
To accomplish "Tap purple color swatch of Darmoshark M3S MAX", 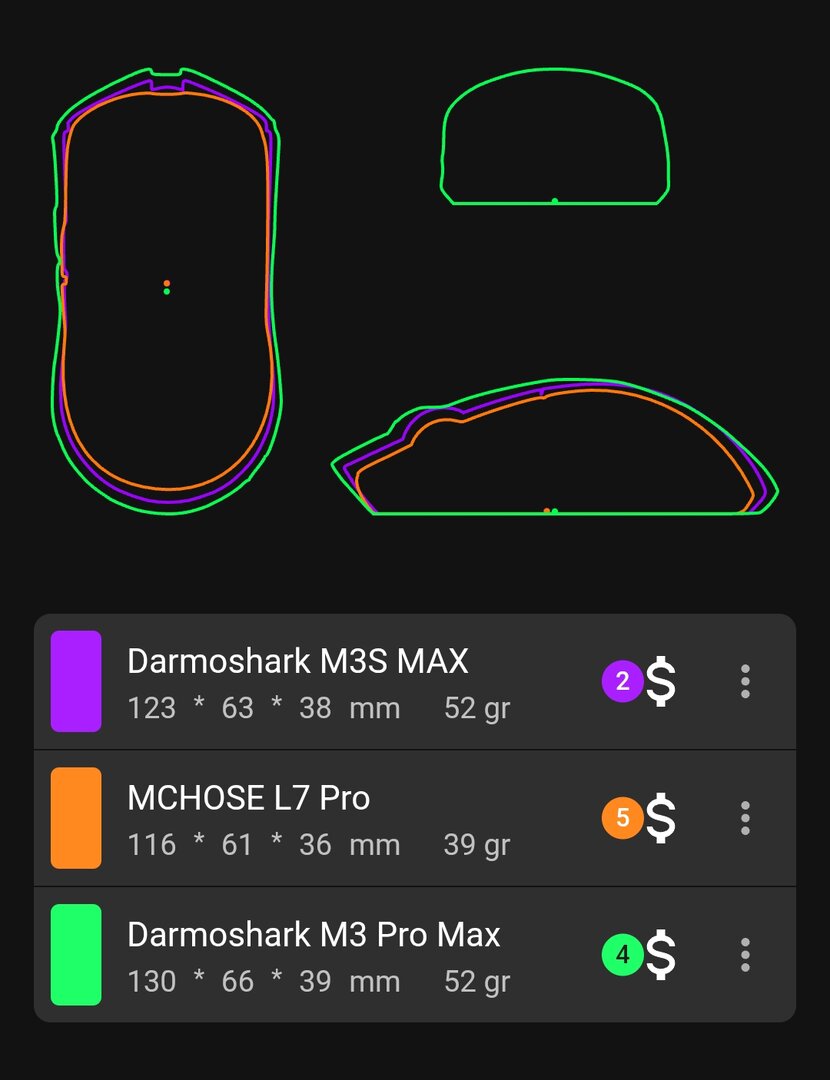I will click(76, 681).
